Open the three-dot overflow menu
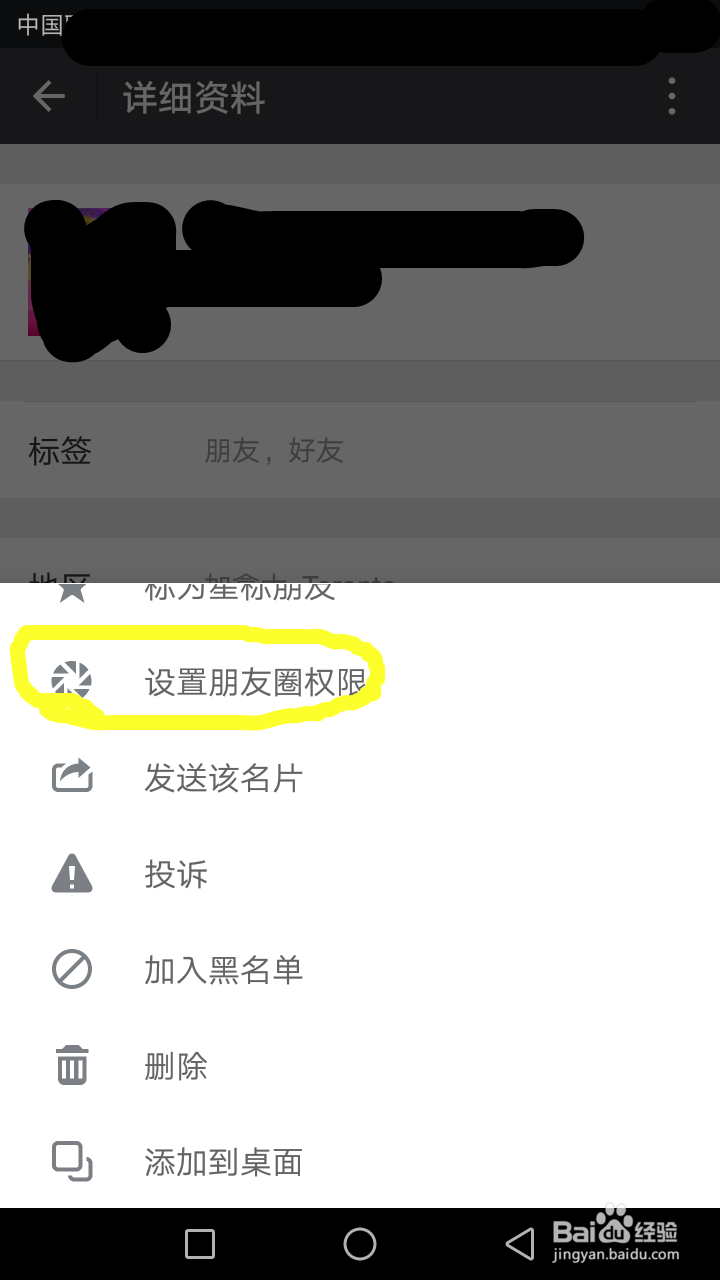Viewport: 720px width, 1280px height. click(671, 97)
